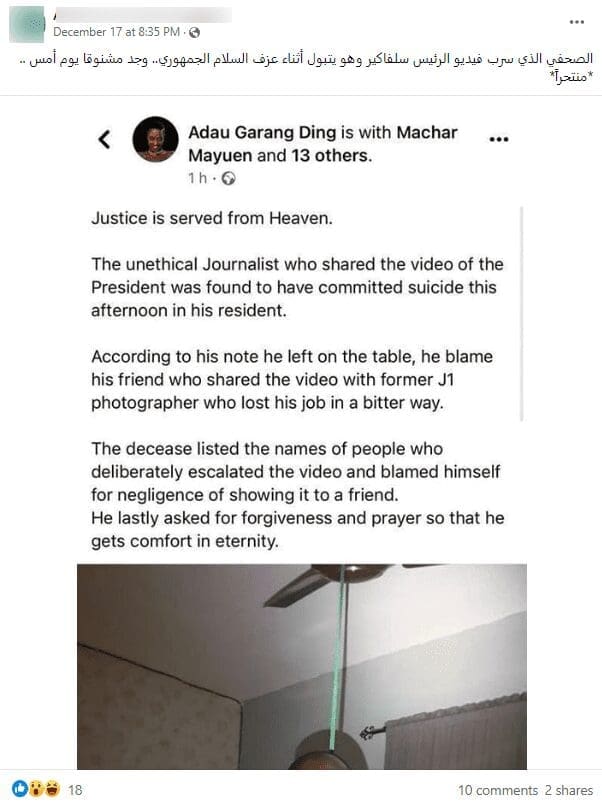View the 2 shares

568,790
